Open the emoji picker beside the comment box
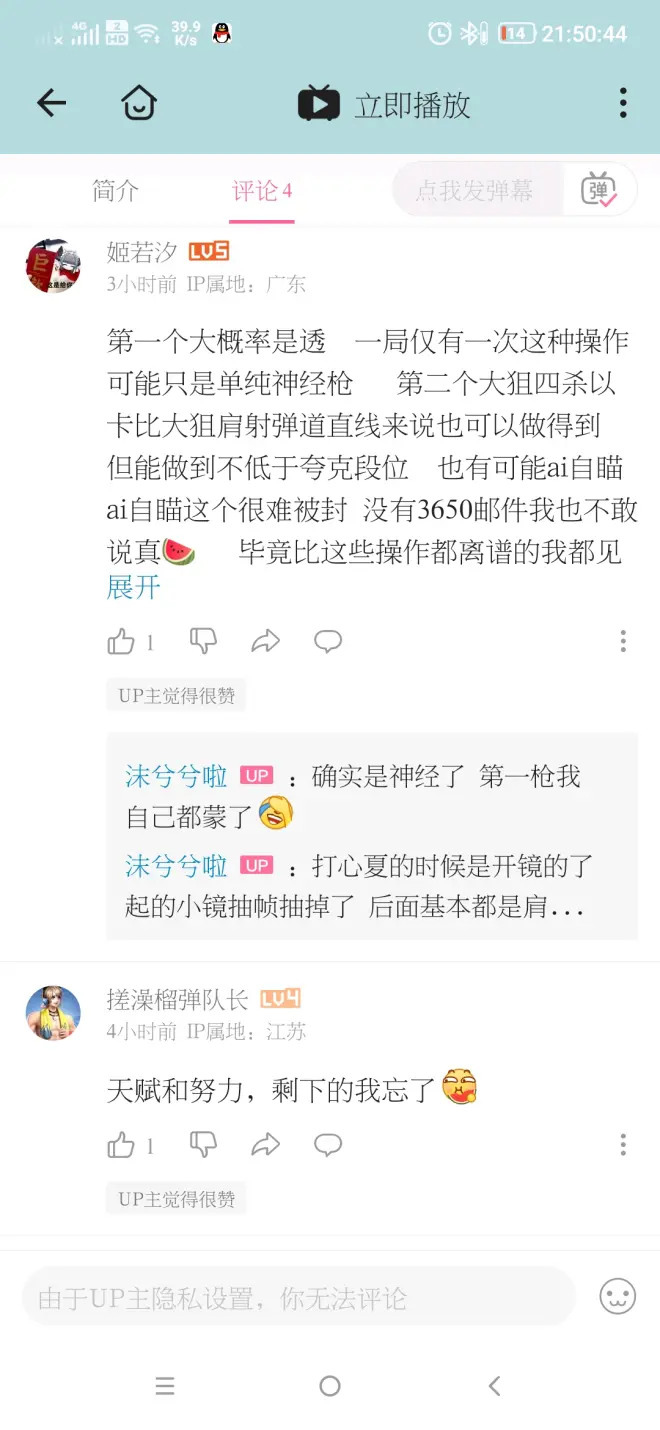The image size is (660, 1430). tap(618, 1297)
